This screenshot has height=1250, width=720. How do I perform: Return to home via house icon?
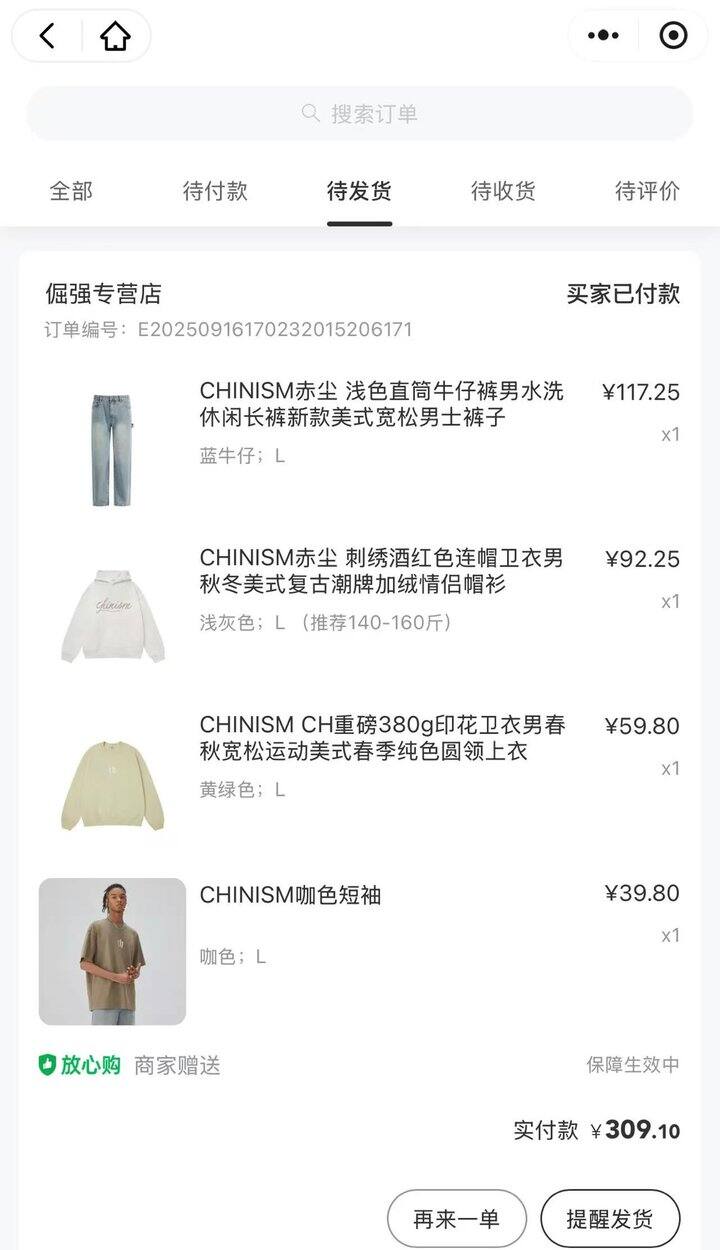pos(115,37)
